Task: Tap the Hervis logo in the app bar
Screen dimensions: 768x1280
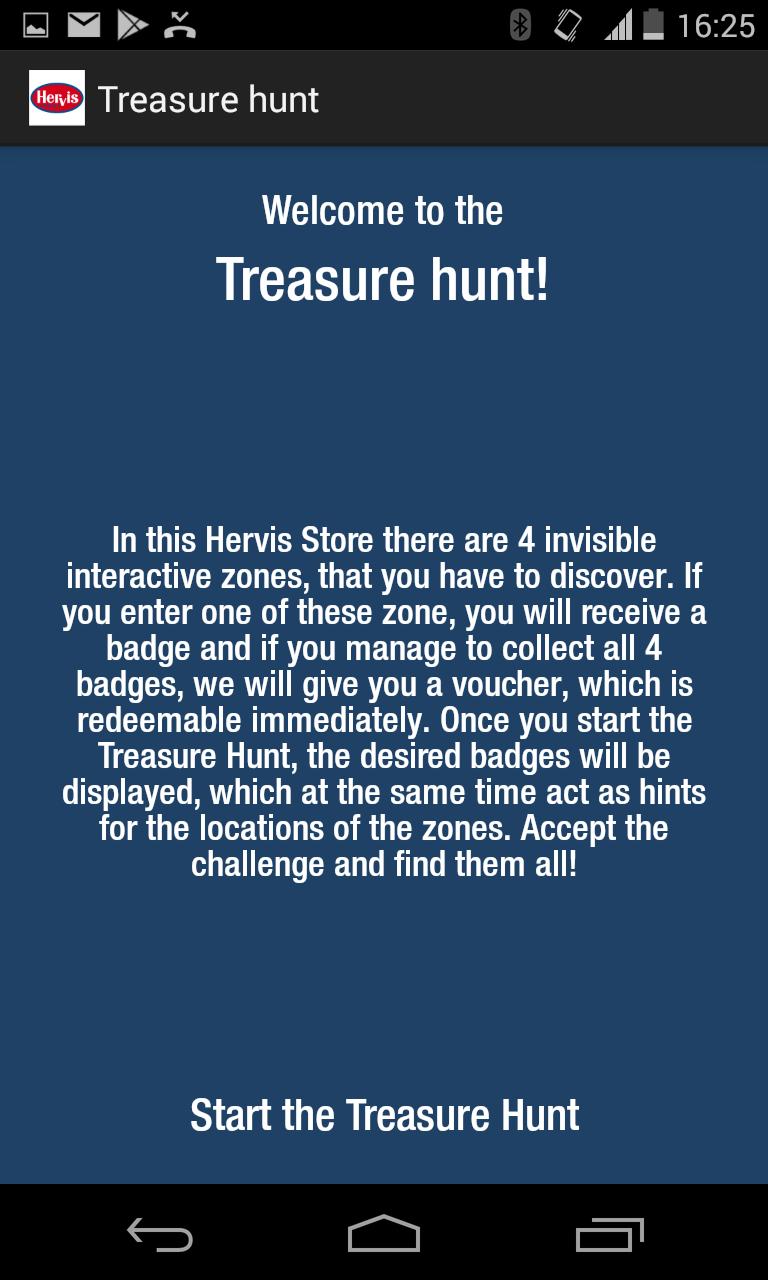Action: 57,98
